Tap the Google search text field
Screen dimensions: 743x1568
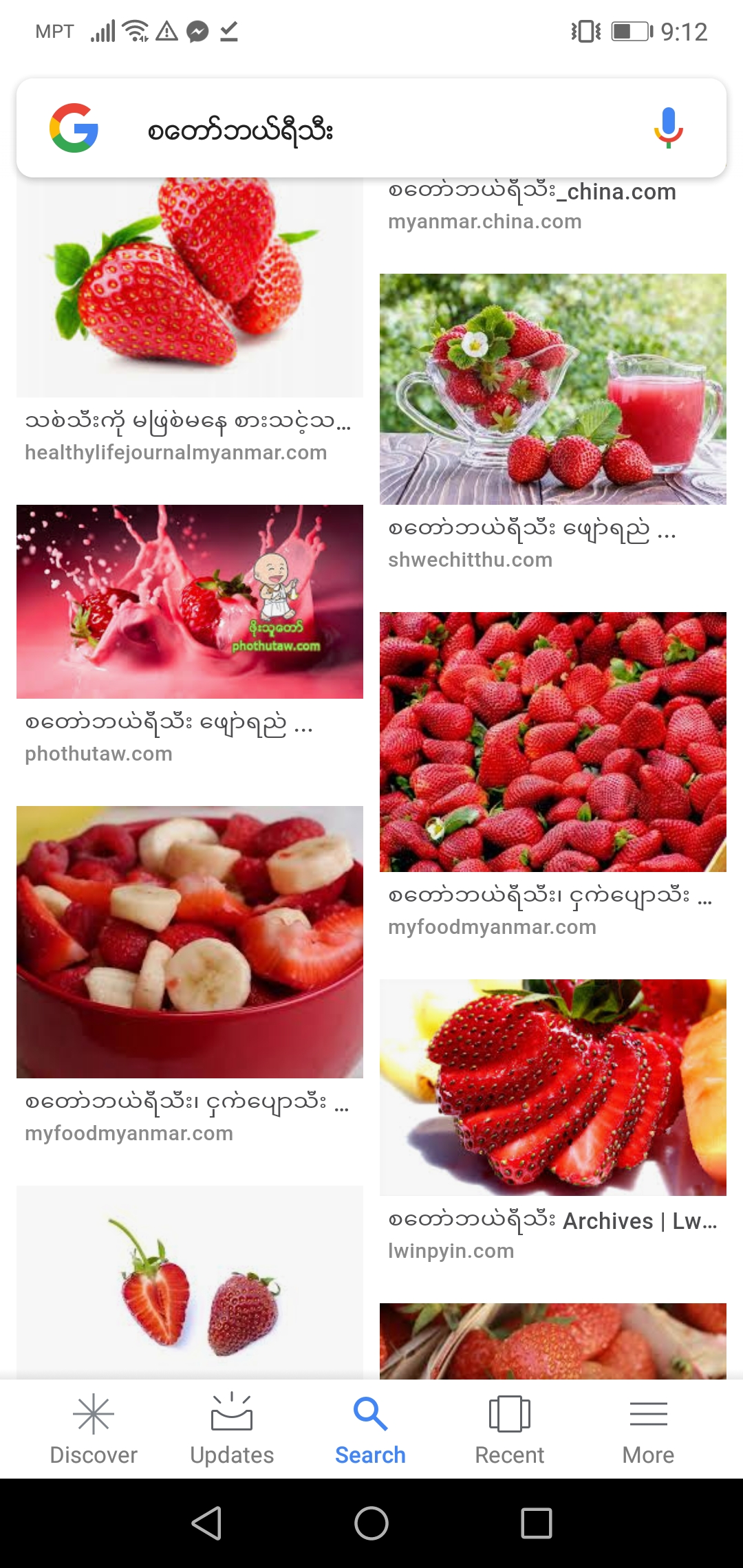(x=371, y=129)
